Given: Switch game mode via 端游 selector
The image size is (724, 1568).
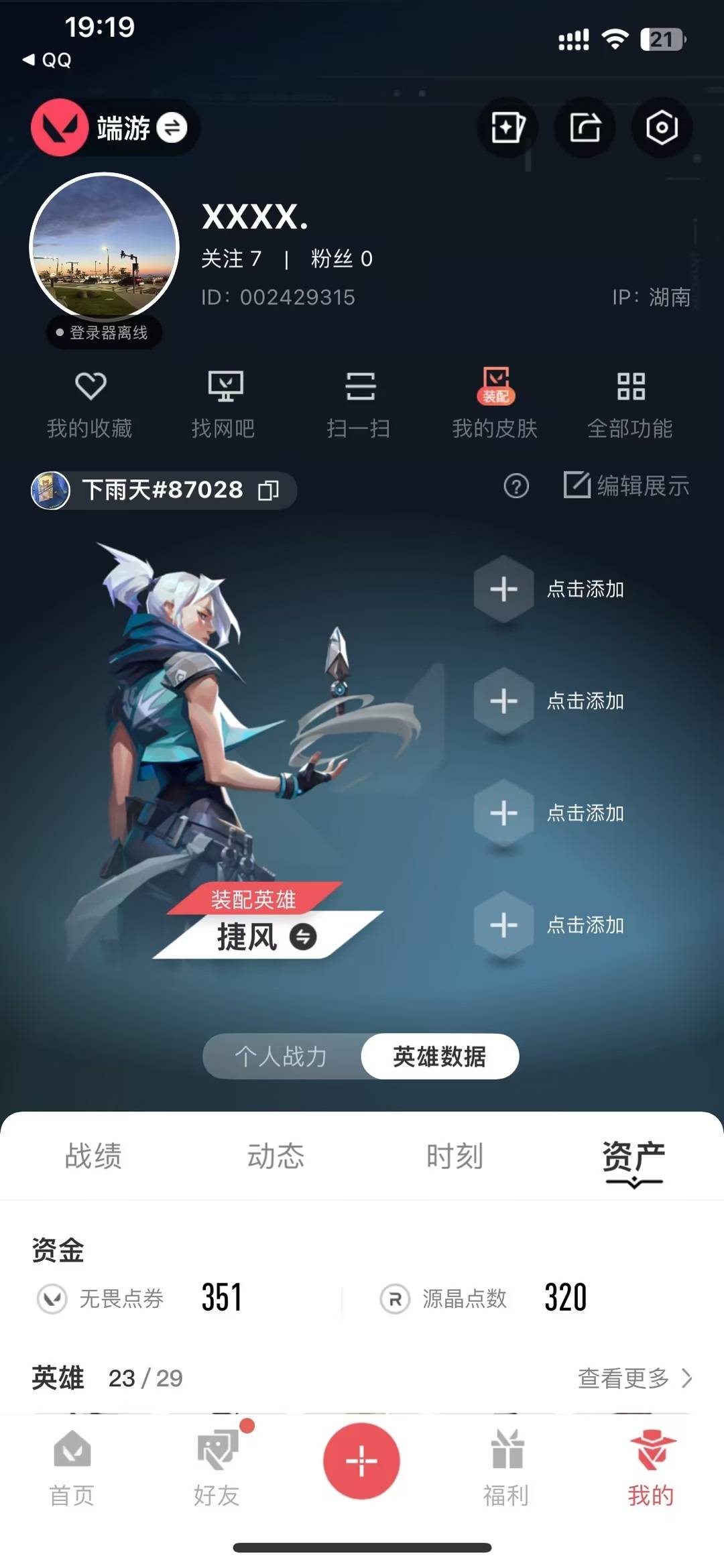Looking at the screenshot, I should pos(115,127).
